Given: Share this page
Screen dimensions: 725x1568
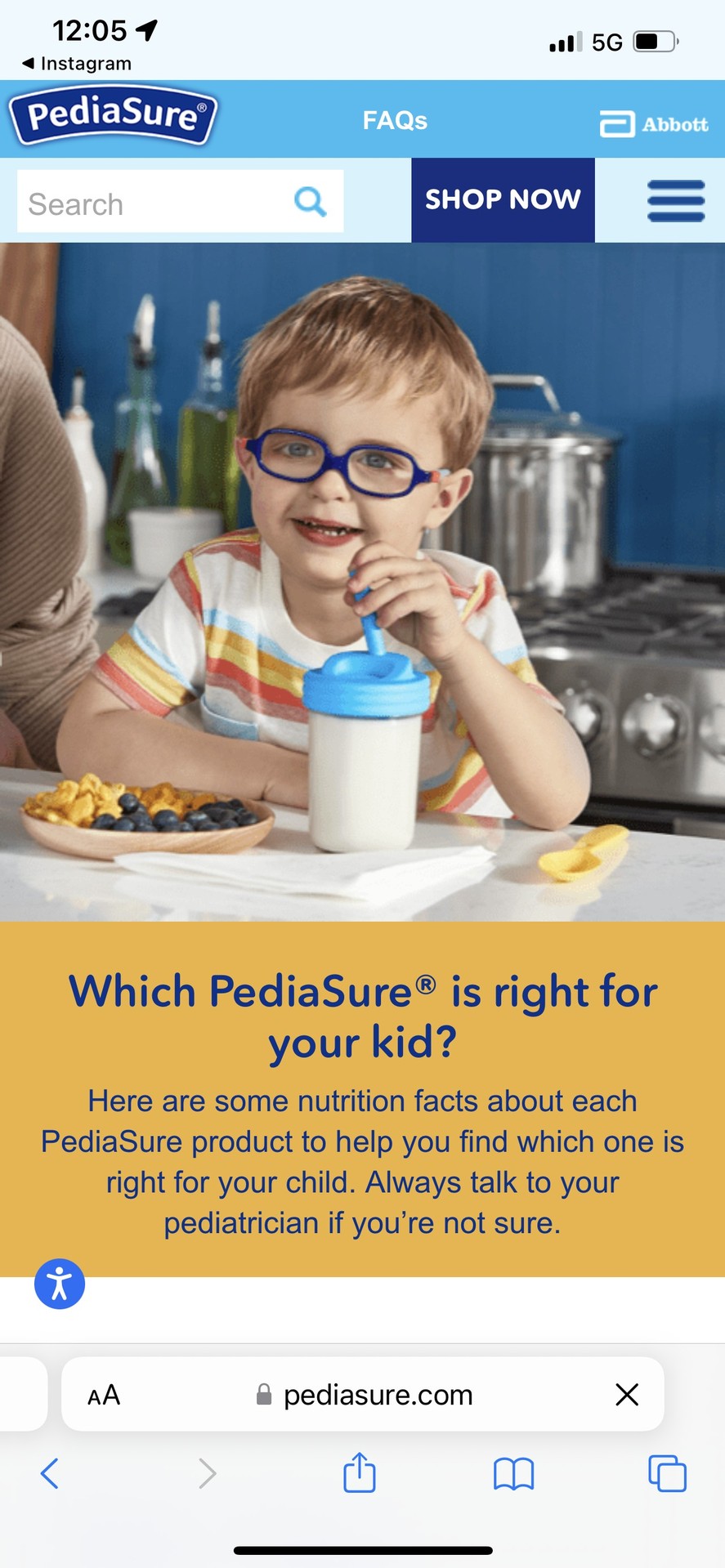Looking at the screenshot, I should [x=360, y=1472].
